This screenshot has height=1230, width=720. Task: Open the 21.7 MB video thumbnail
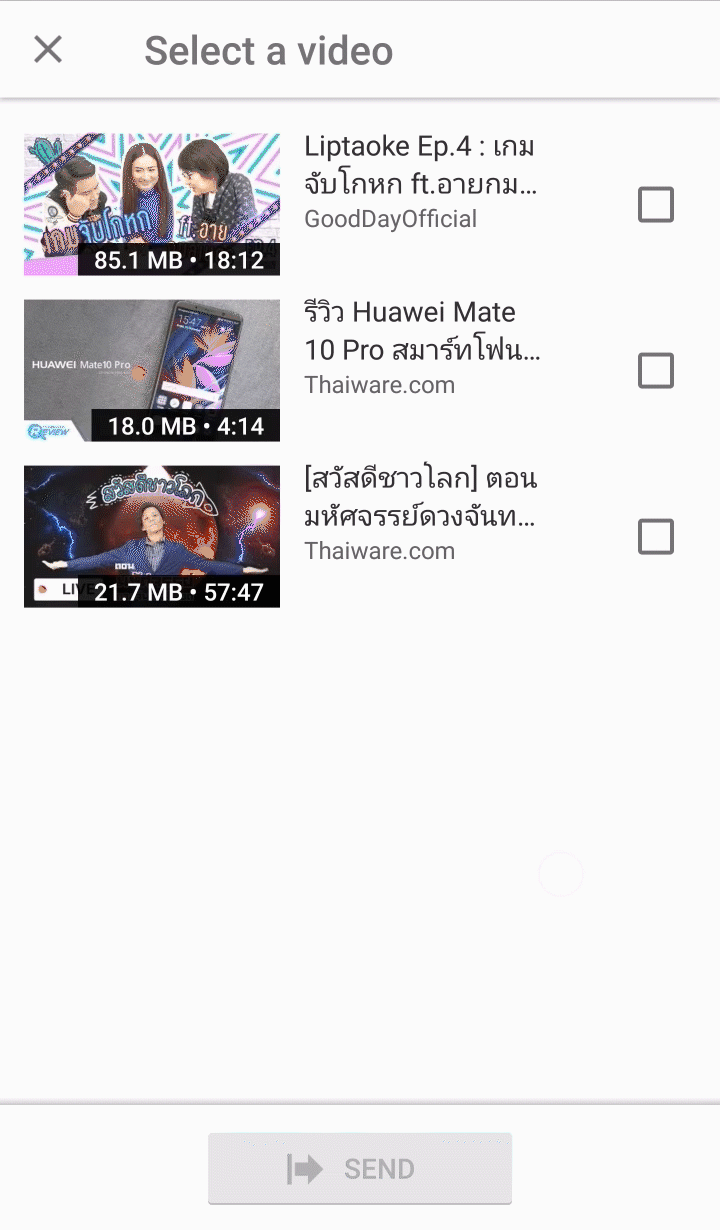[x=152, y=536]
